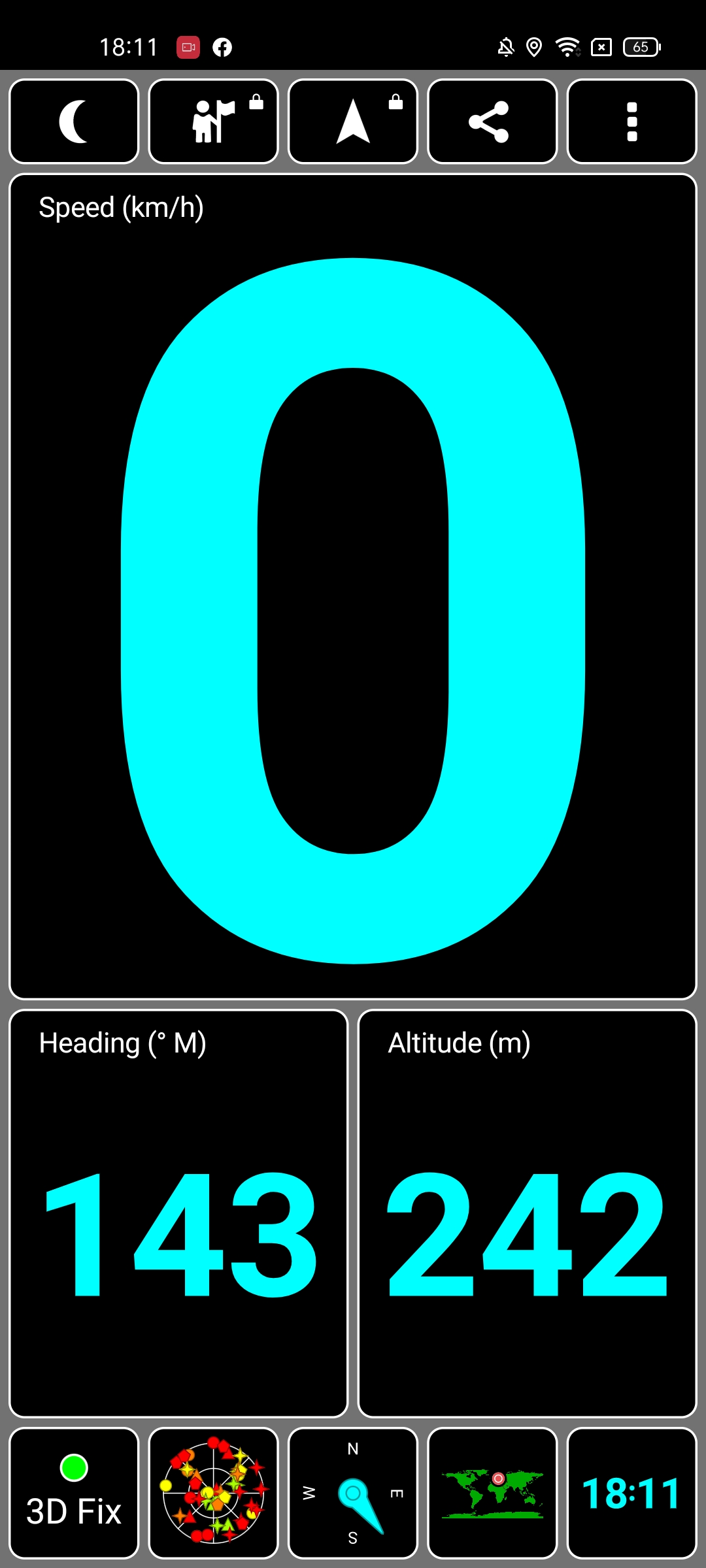Toggle night mode with the moon button
This screenshot has height=1568, width=706.
pos(74,122)
